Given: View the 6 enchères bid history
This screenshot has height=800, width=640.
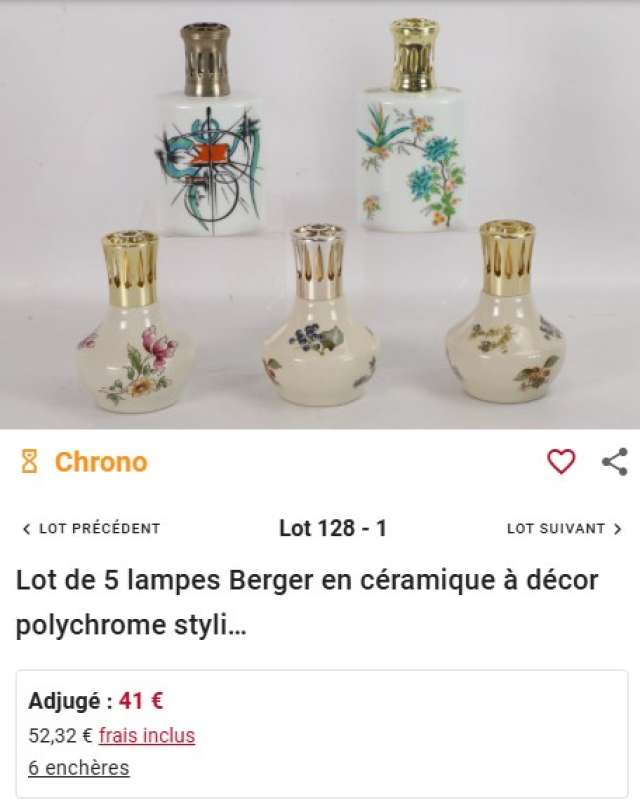Looking at the screenshot, I should (x=79, y=768).
